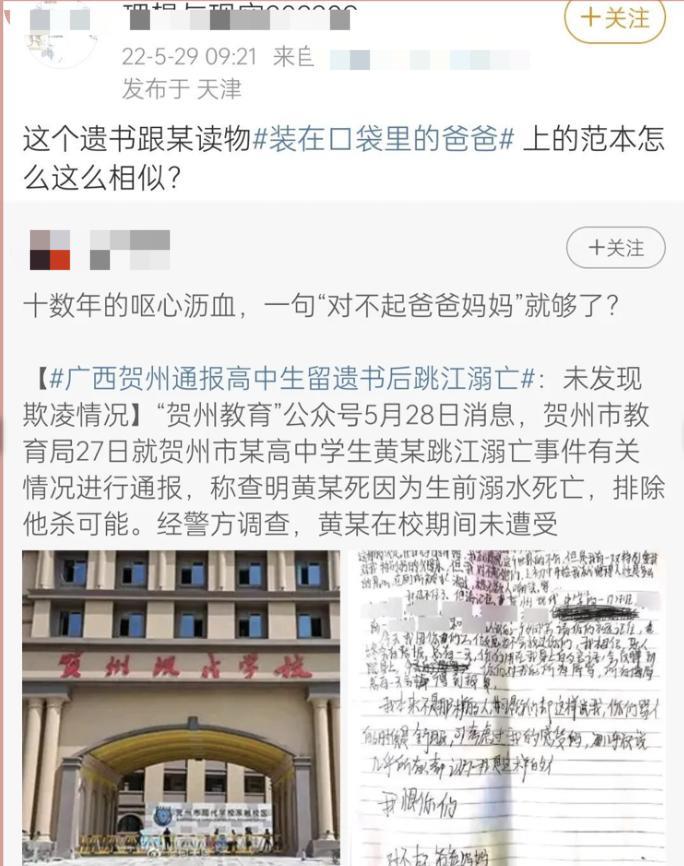
Task: Open the quoted poster's profile avatar
Action: click(51, 250)
